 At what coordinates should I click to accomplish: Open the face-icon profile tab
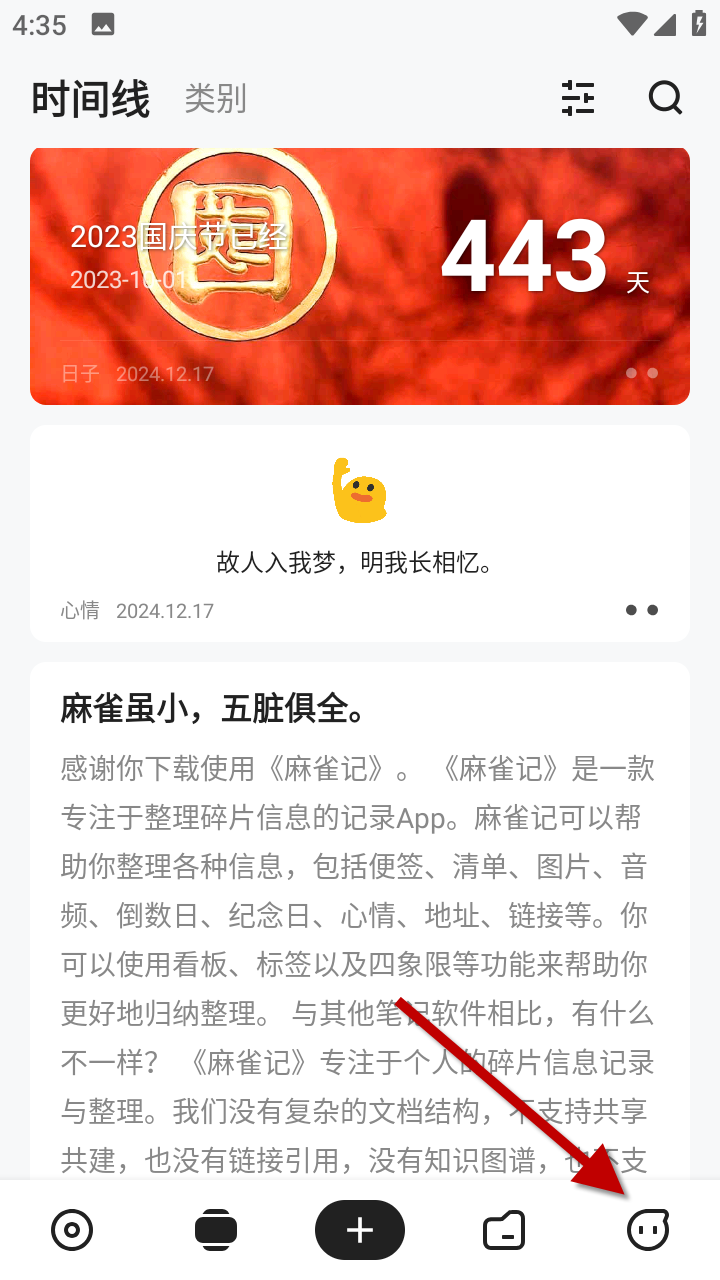[x=647, y=1230]
